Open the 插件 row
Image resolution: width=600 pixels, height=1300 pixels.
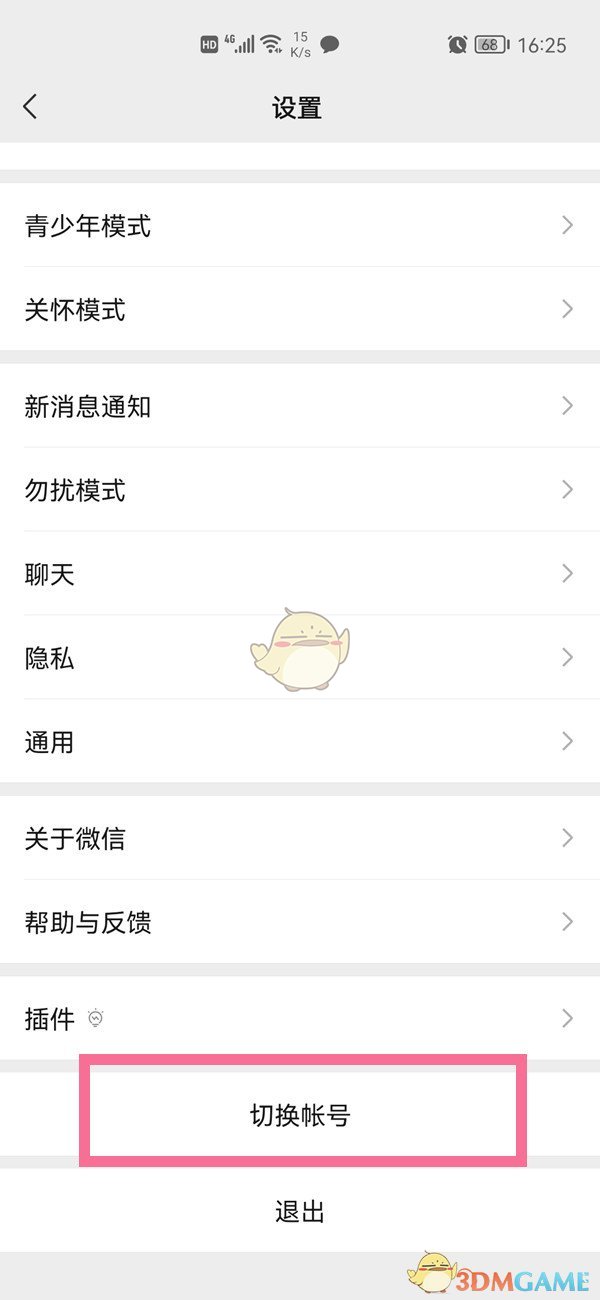click(300, 1019)
